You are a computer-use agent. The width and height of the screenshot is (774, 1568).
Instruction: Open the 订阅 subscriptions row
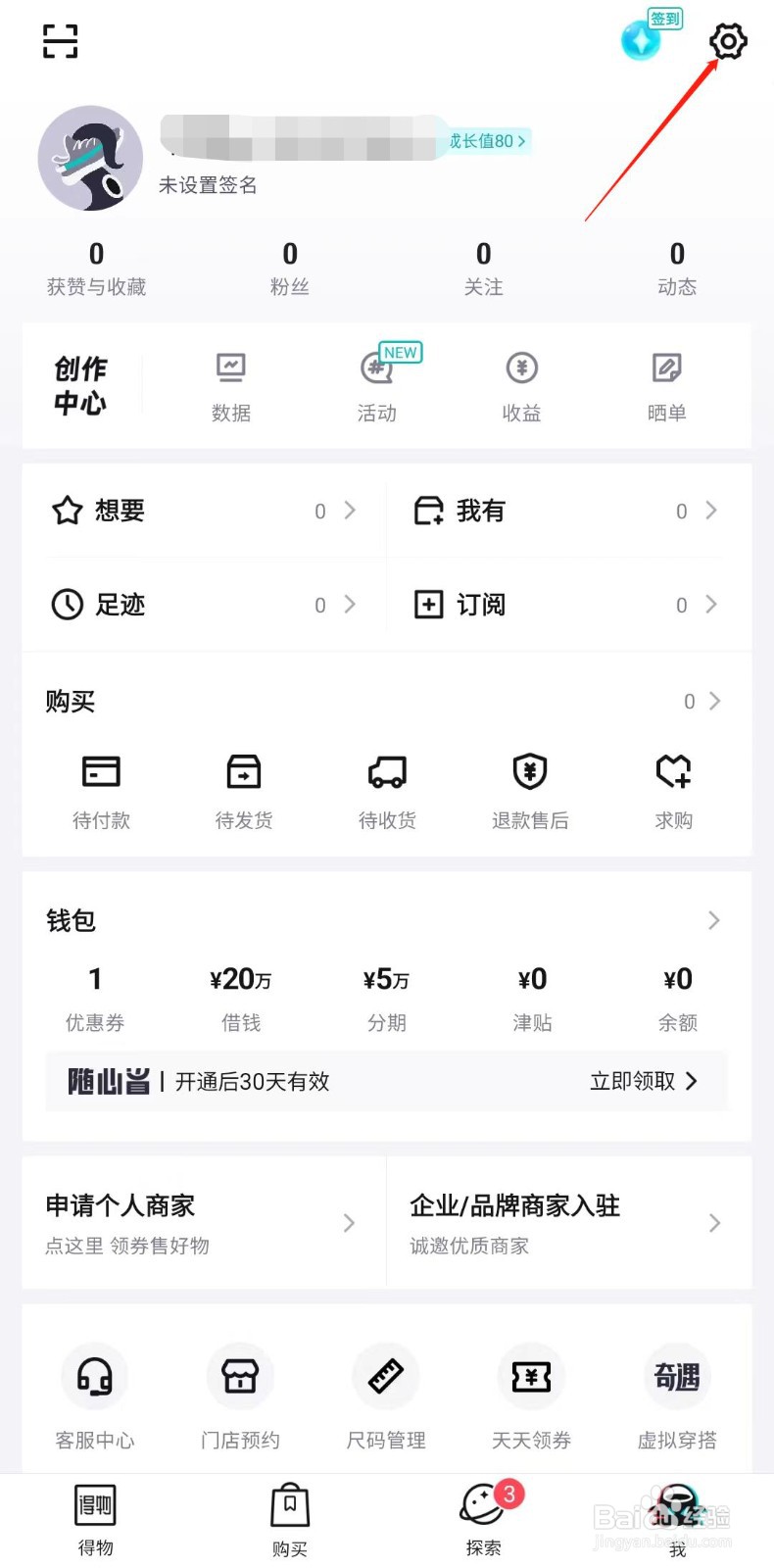click(566, 605)
